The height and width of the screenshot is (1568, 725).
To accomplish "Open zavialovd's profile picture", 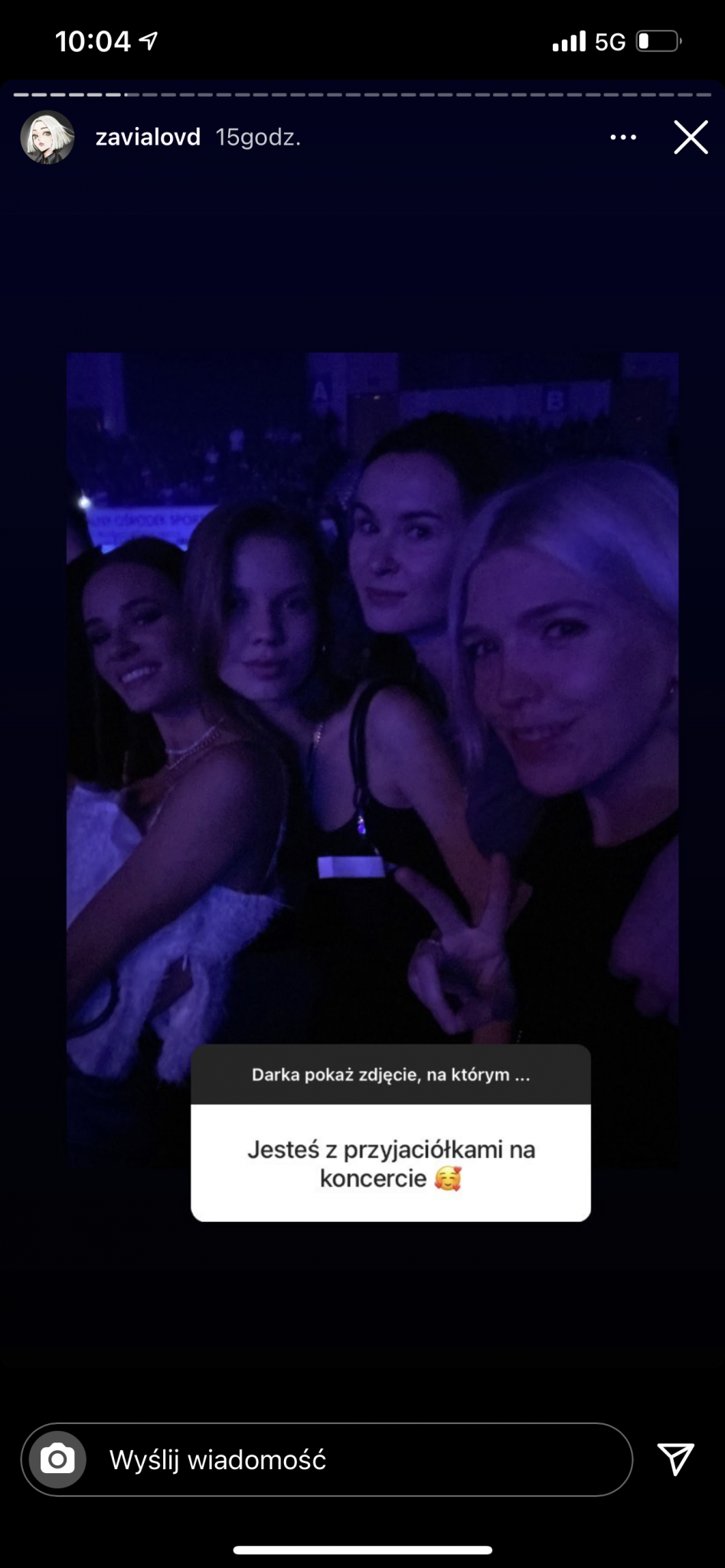I will 47,138.
